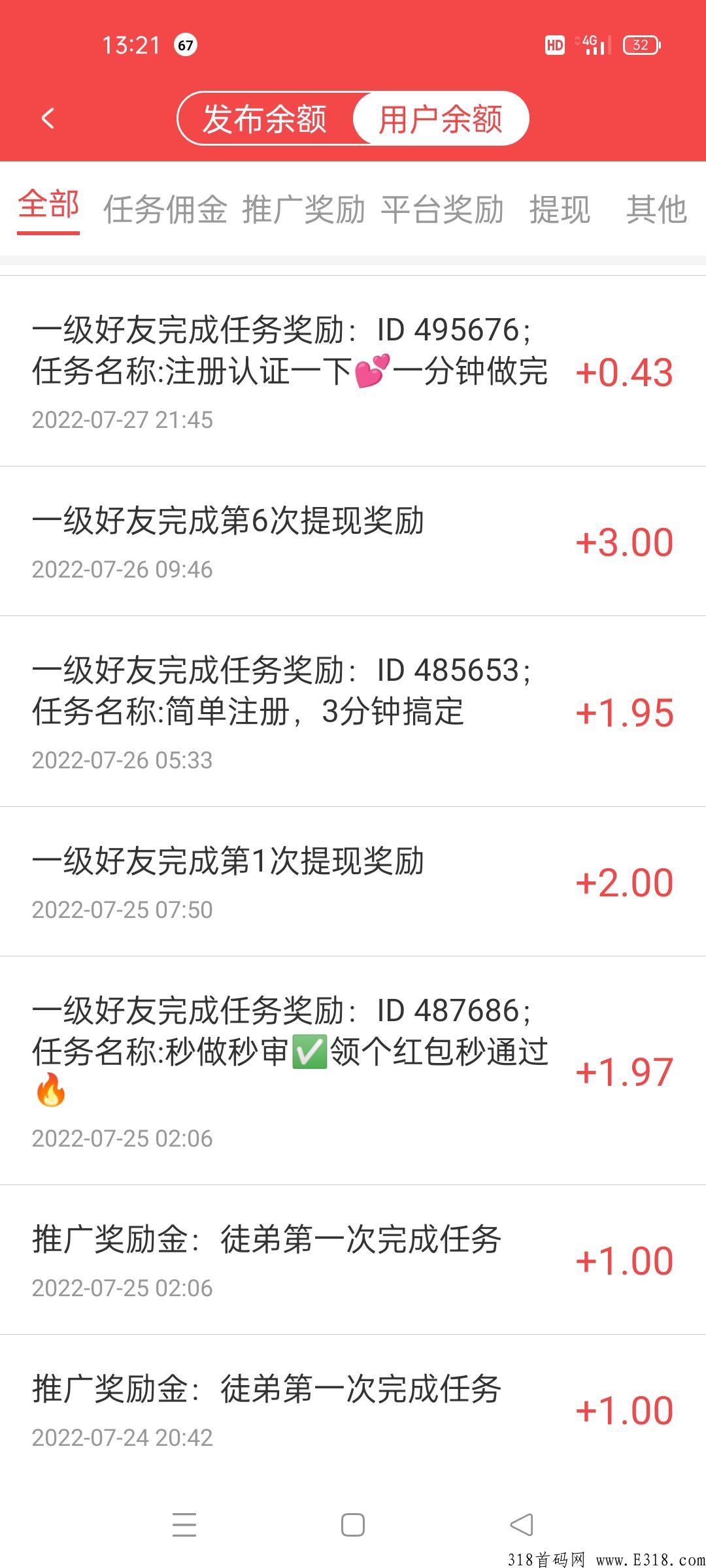The width and height of the screenshot is (706, 1568).
Task: Tap the battery indicator in status bar
Action: [x=641, y=46]
